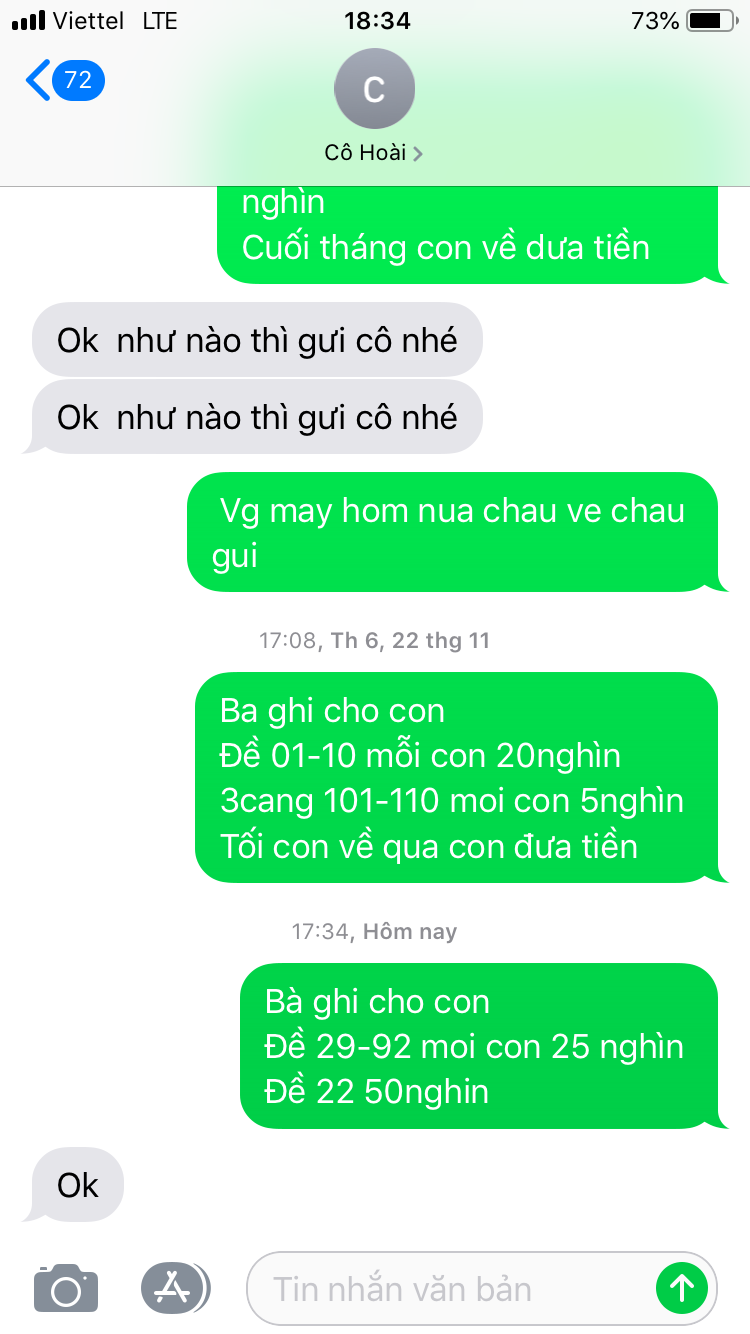The height and width of the screenshot is (1334, 750).
Task: Open the camera to attach a photo
Action: [66, 1288]
